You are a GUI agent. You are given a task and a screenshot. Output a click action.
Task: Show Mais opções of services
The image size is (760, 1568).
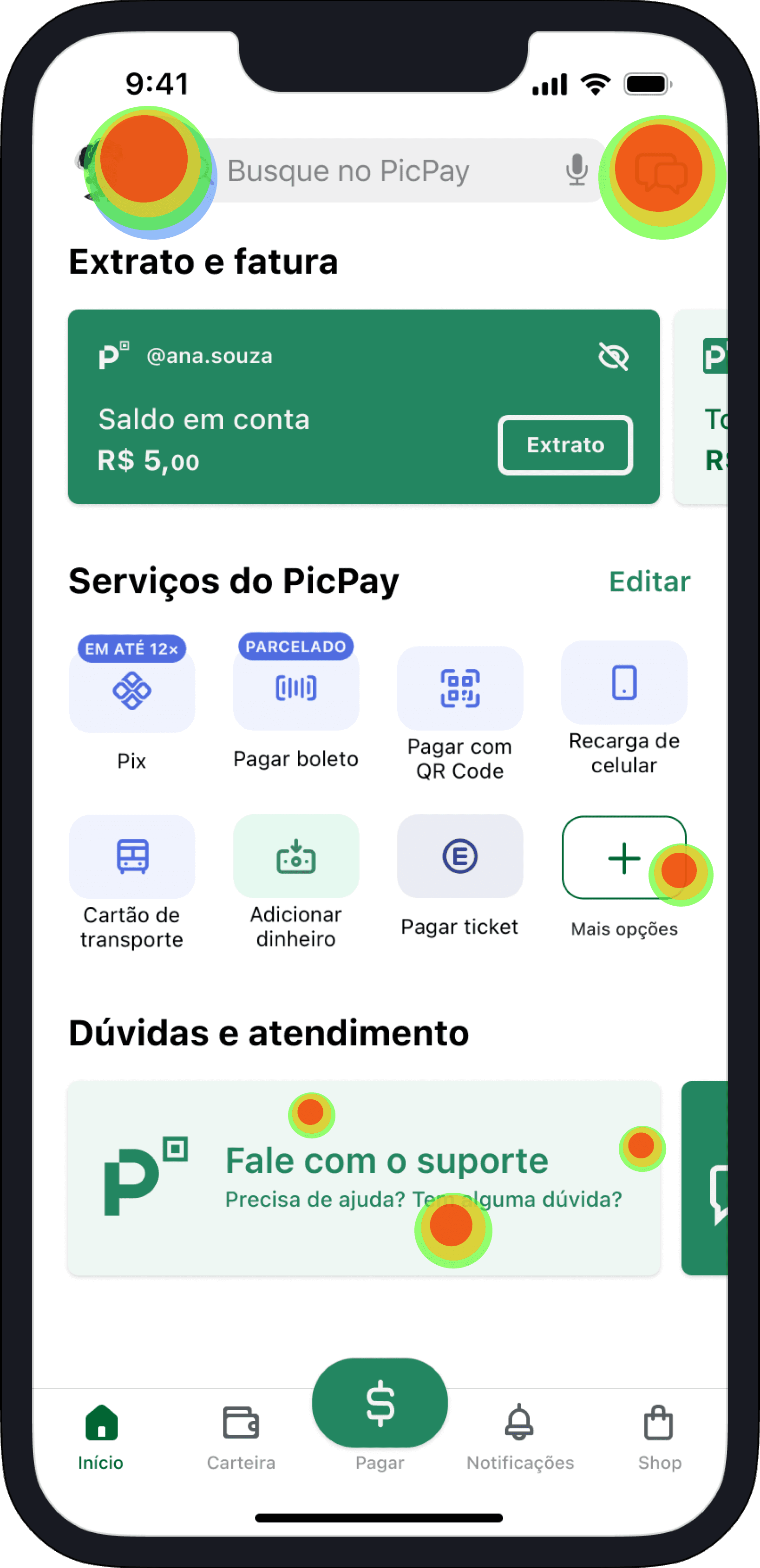coord(624,877)
